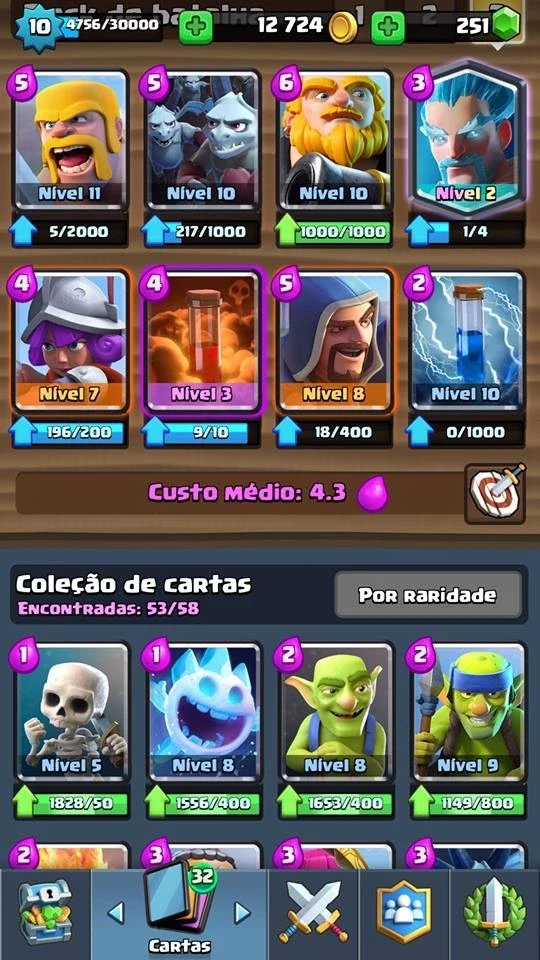
Task: Open the Minion Horde card at Nível 10
Action: pos(202,141)
